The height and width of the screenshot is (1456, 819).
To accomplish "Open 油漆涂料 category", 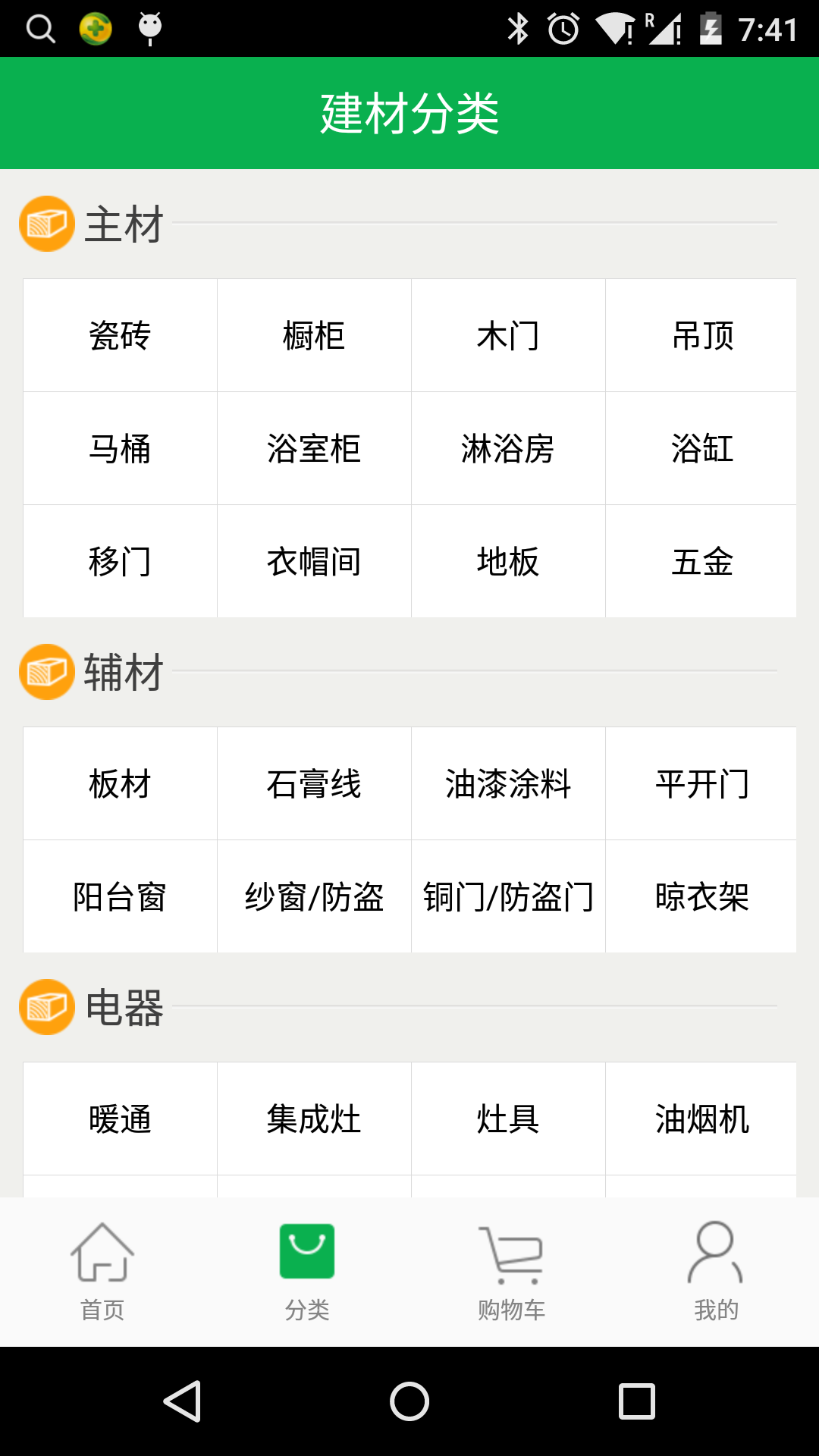I will [508, 783].
